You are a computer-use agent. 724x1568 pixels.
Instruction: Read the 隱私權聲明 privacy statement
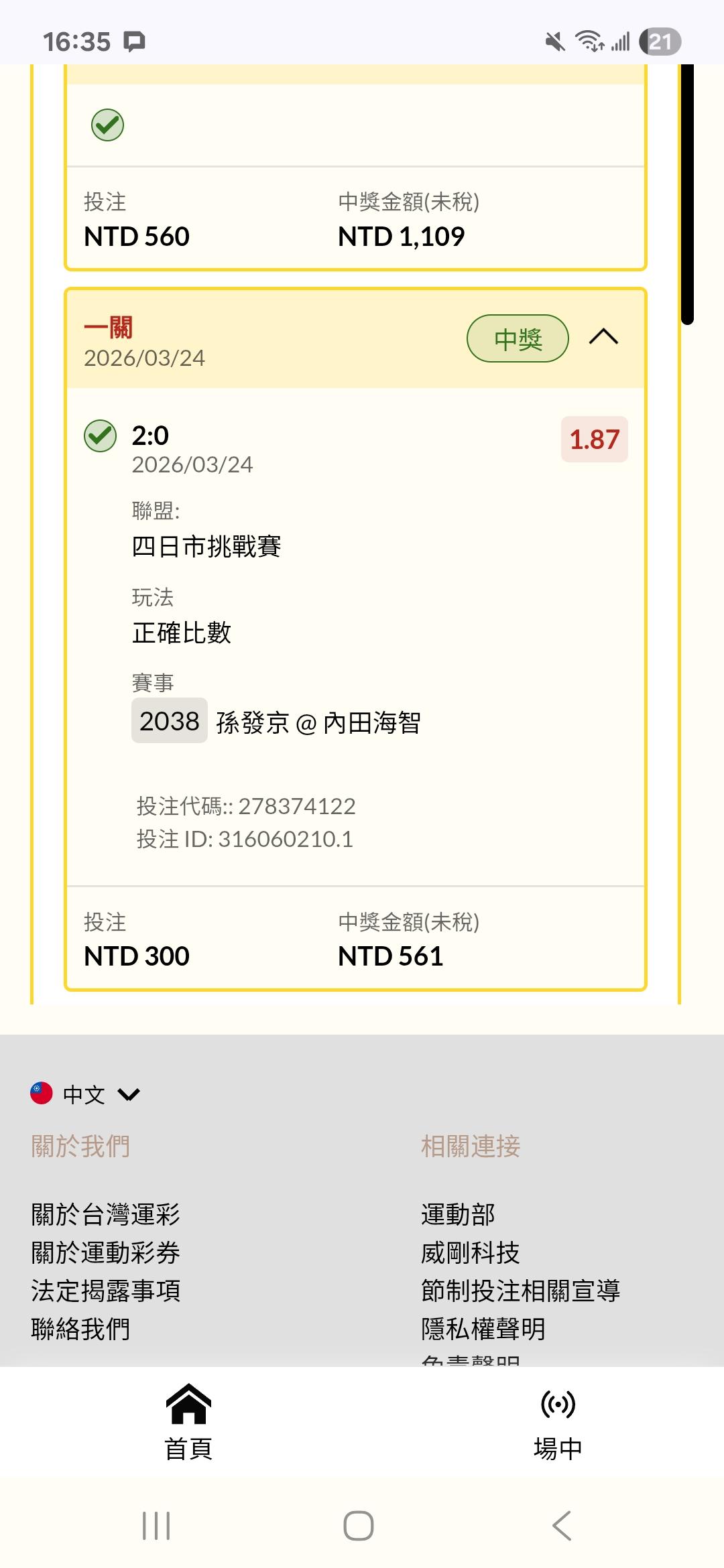(483, 1329)
